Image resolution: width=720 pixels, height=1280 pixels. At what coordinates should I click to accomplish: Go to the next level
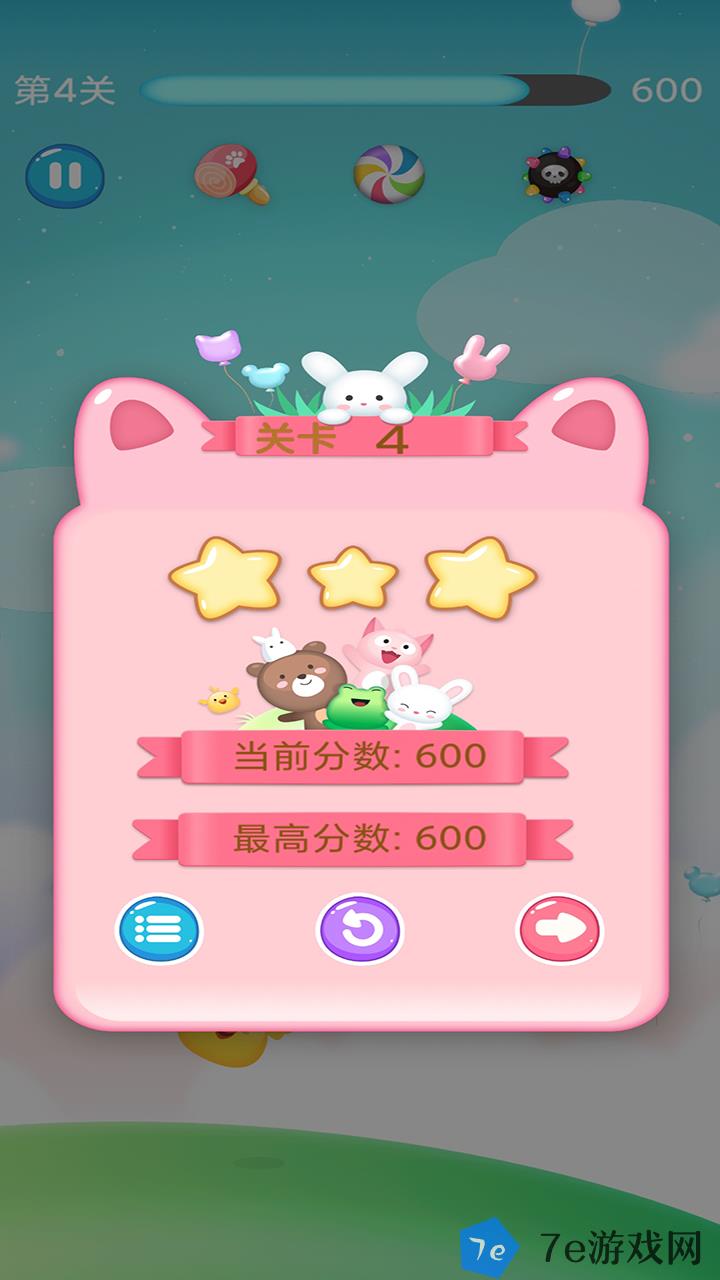click(560, 929)
